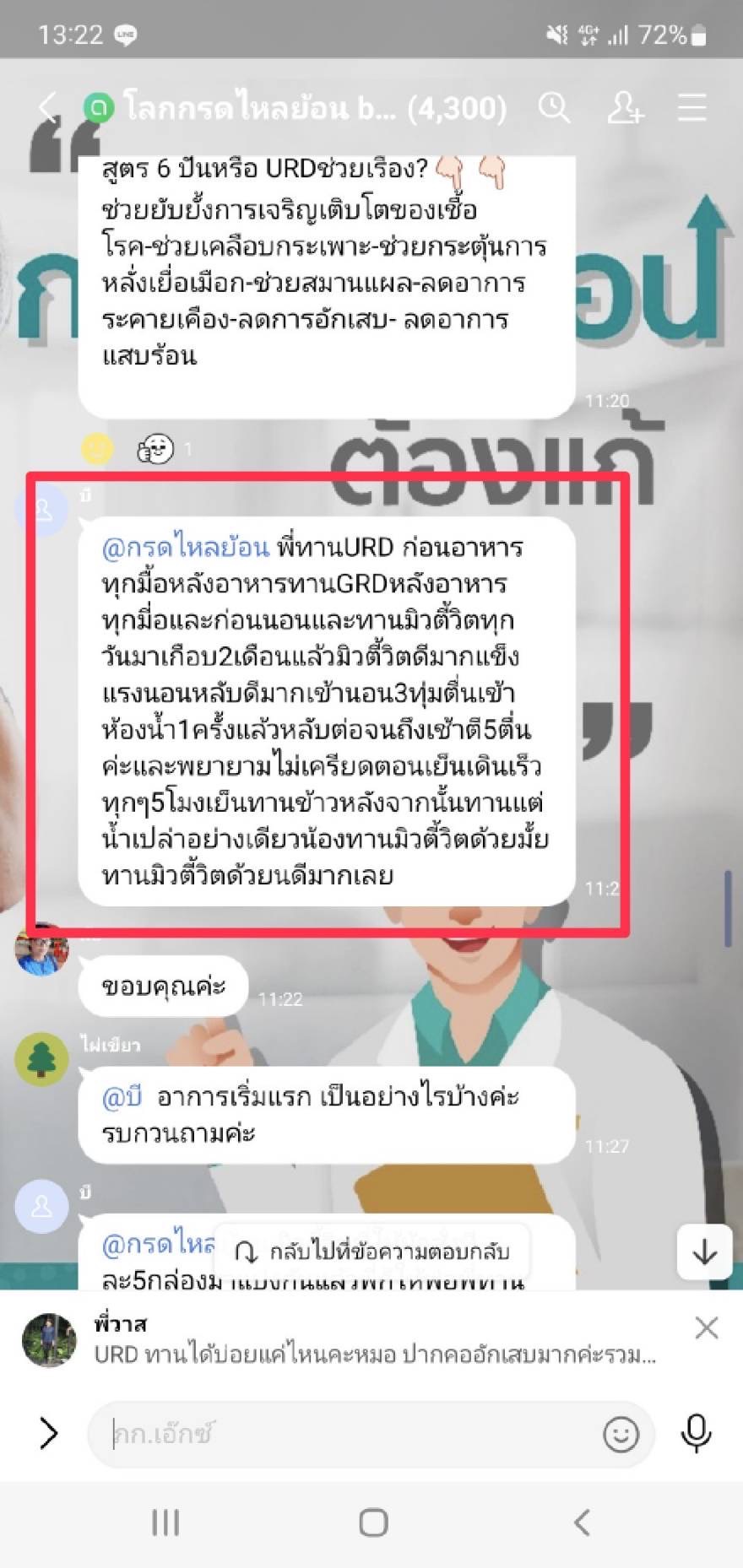Go to the system home screen

click(x=372, y=1522)
